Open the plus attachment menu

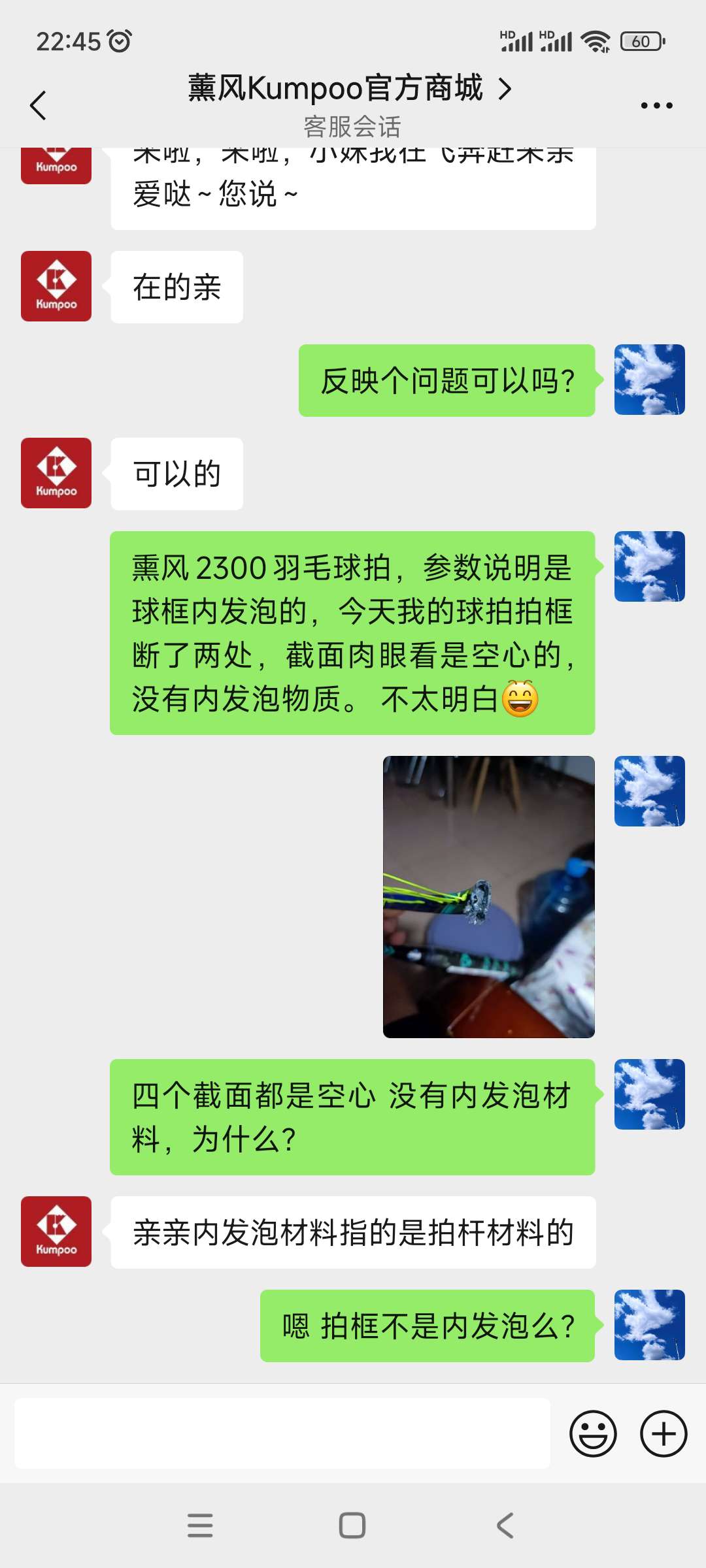[663, 1433]
